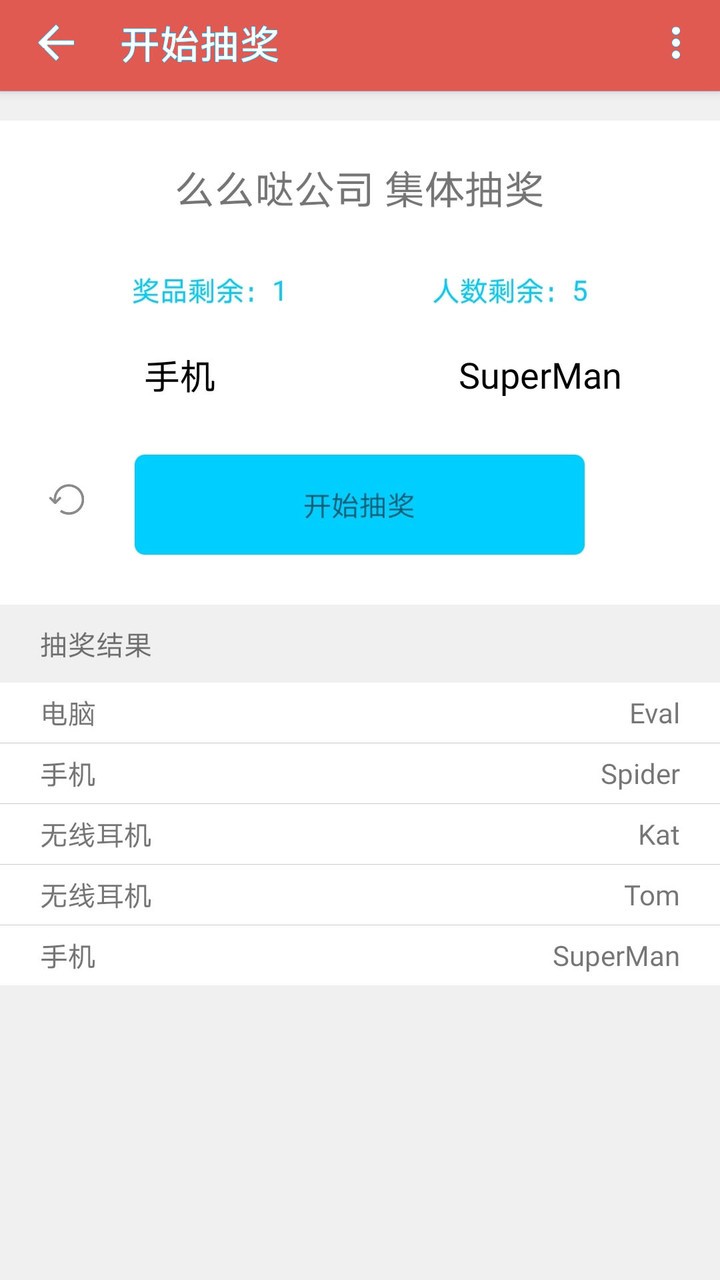
Task: Tap the prize label 手机 above the button
Action: coord(178,377)
